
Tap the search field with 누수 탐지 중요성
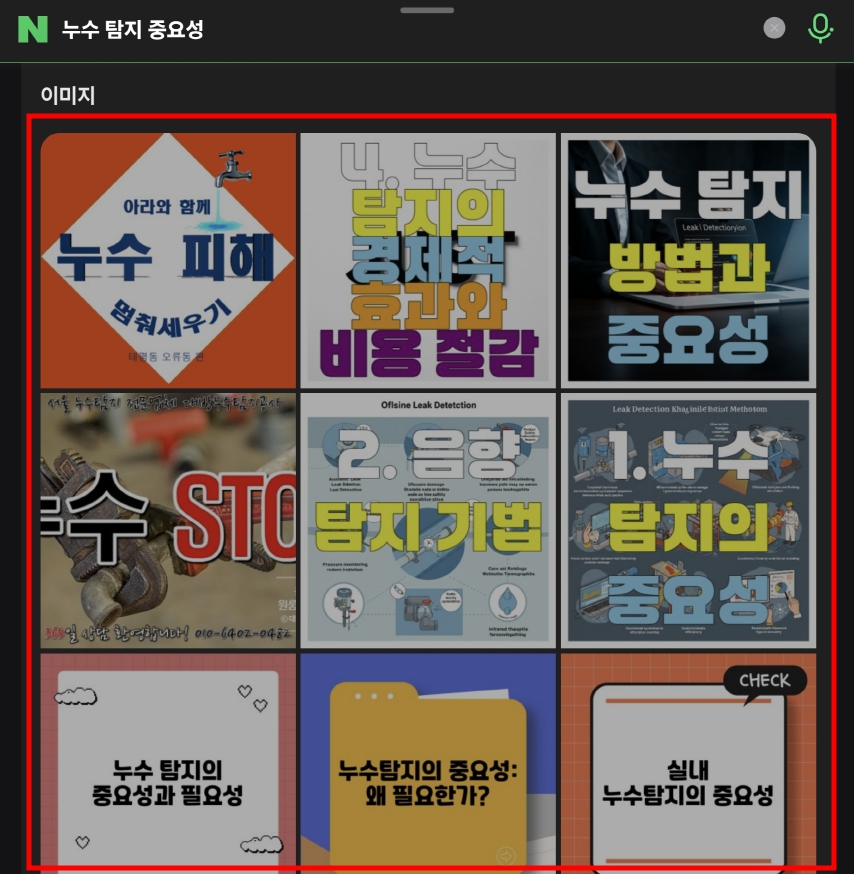pyautogui.click(x=400, y=30)
